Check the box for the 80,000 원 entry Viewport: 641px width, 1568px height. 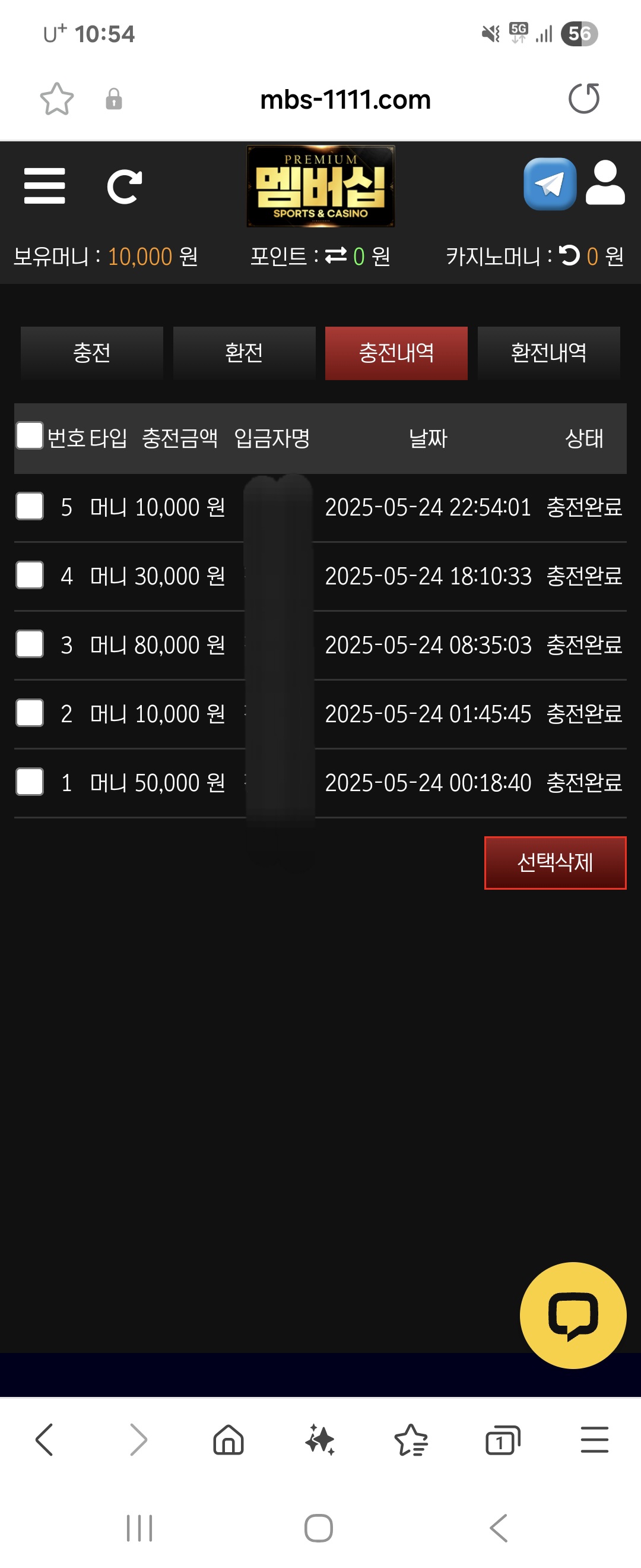tap(30, 644)
